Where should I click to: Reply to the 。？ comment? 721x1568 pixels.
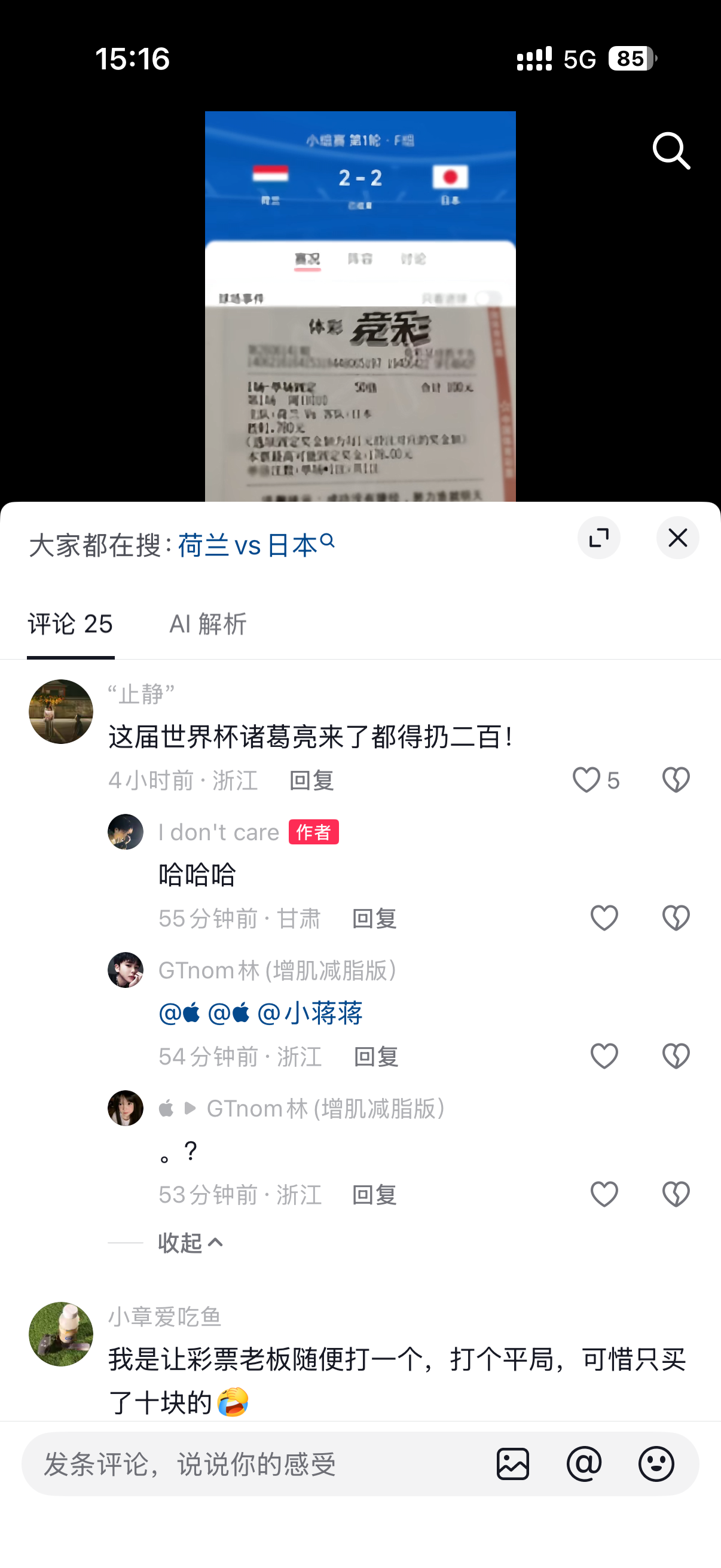[374, 1195]
